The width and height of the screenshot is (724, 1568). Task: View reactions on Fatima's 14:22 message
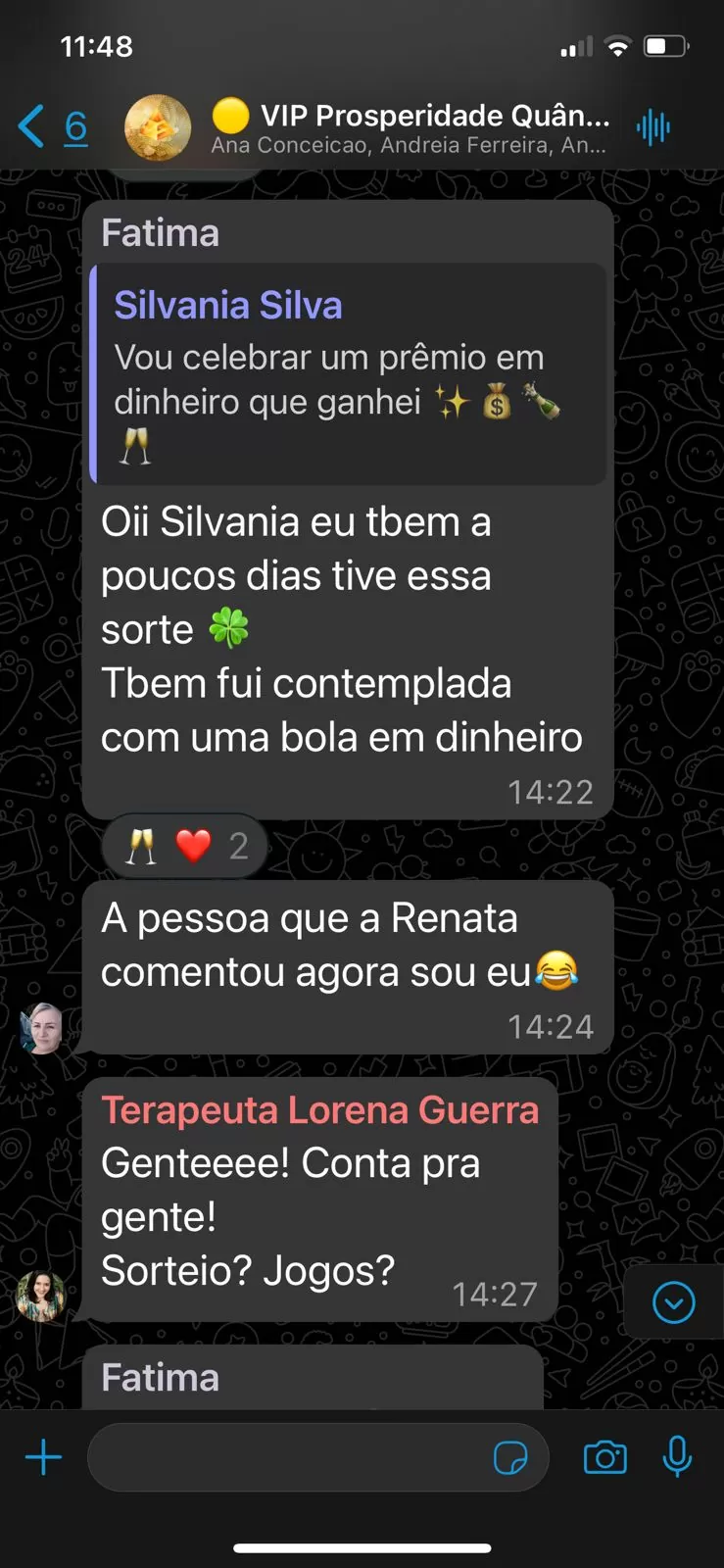185,846
